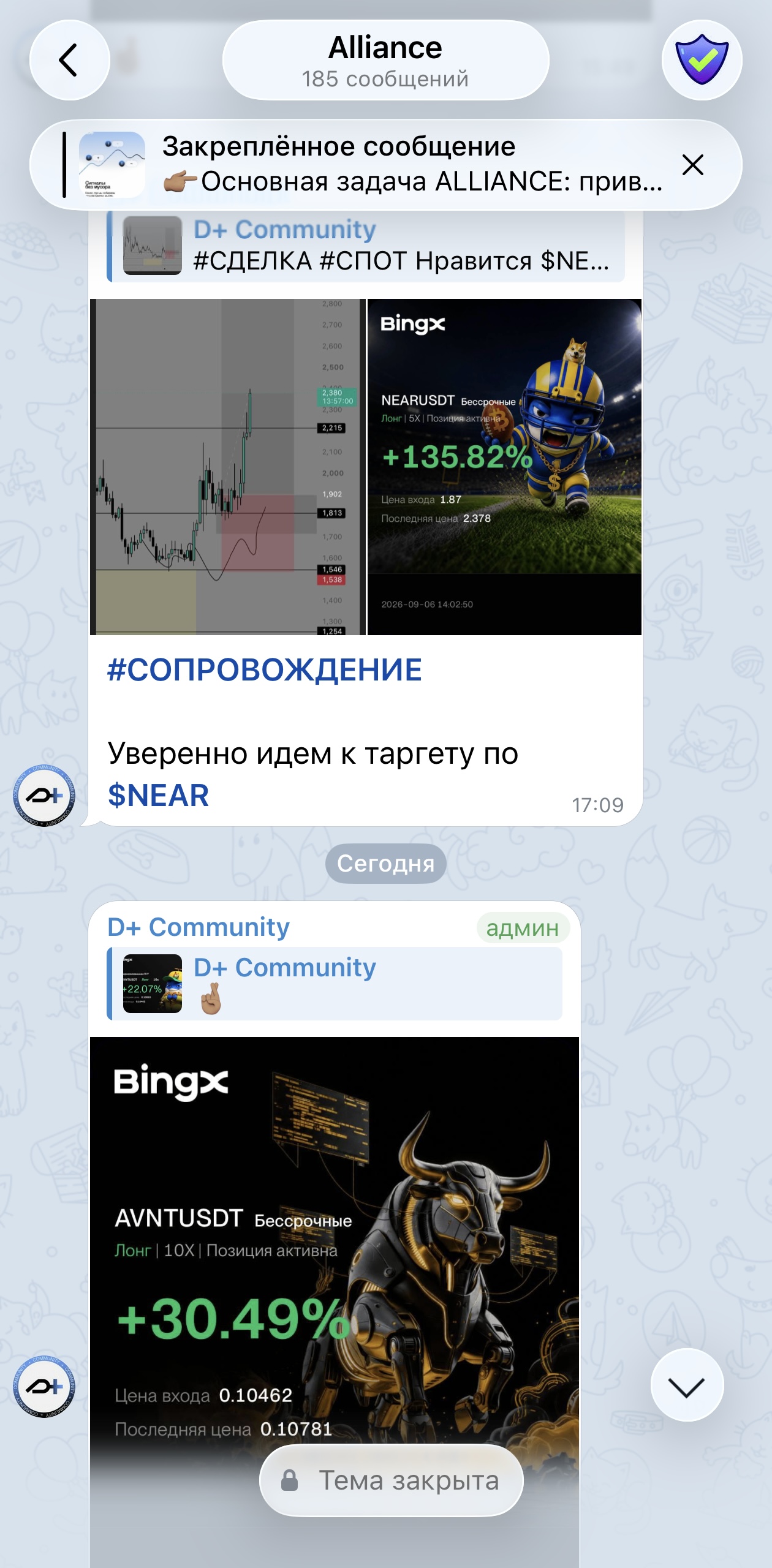The width and height of the screenshot is (772, 1568).
Task: Open the quoted reply with crossed-fingers emoji
Action: tap(335, 984)
